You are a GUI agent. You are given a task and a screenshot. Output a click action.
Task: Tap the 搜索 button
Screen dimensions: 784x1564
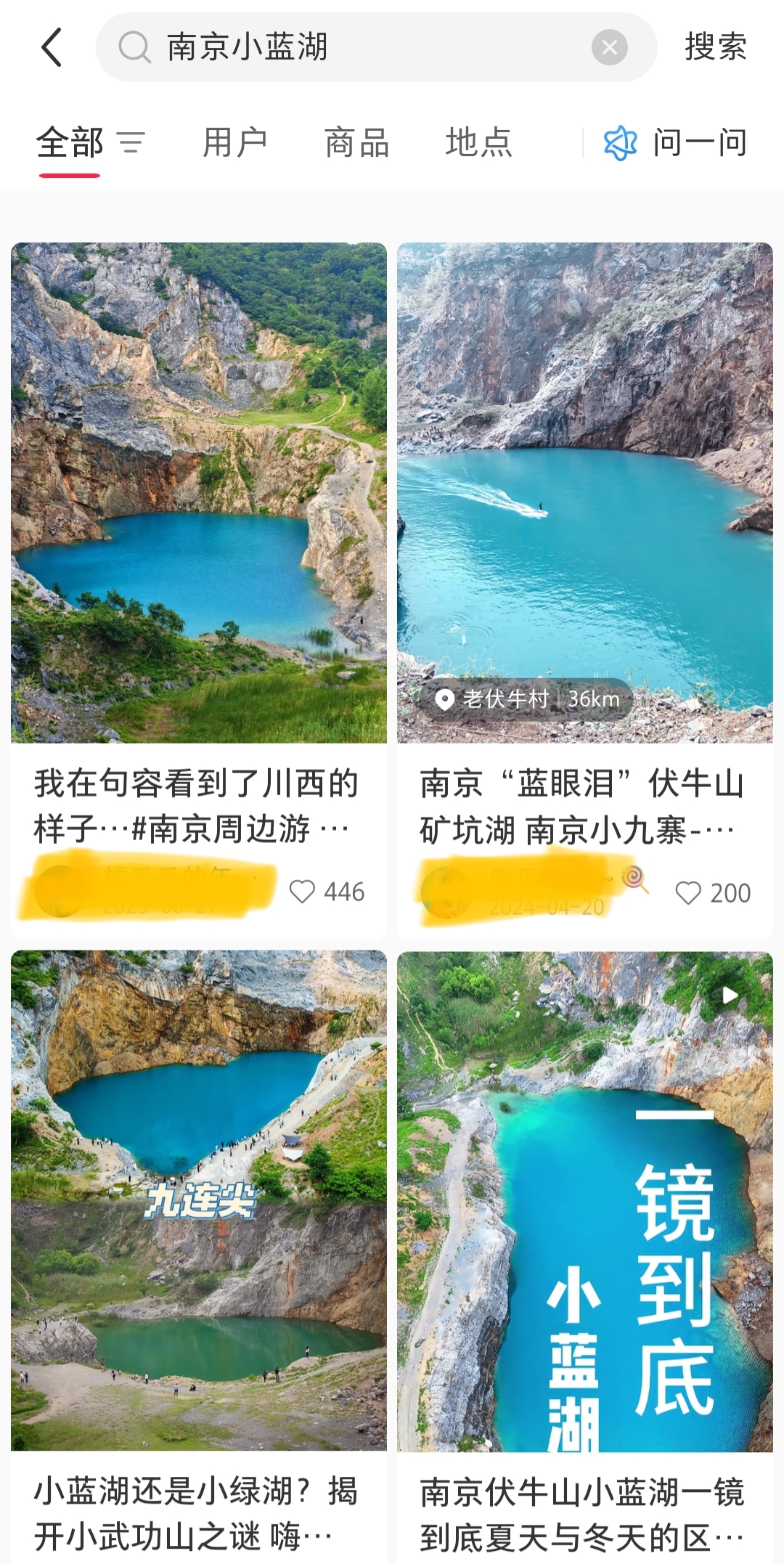click(715, 47)
